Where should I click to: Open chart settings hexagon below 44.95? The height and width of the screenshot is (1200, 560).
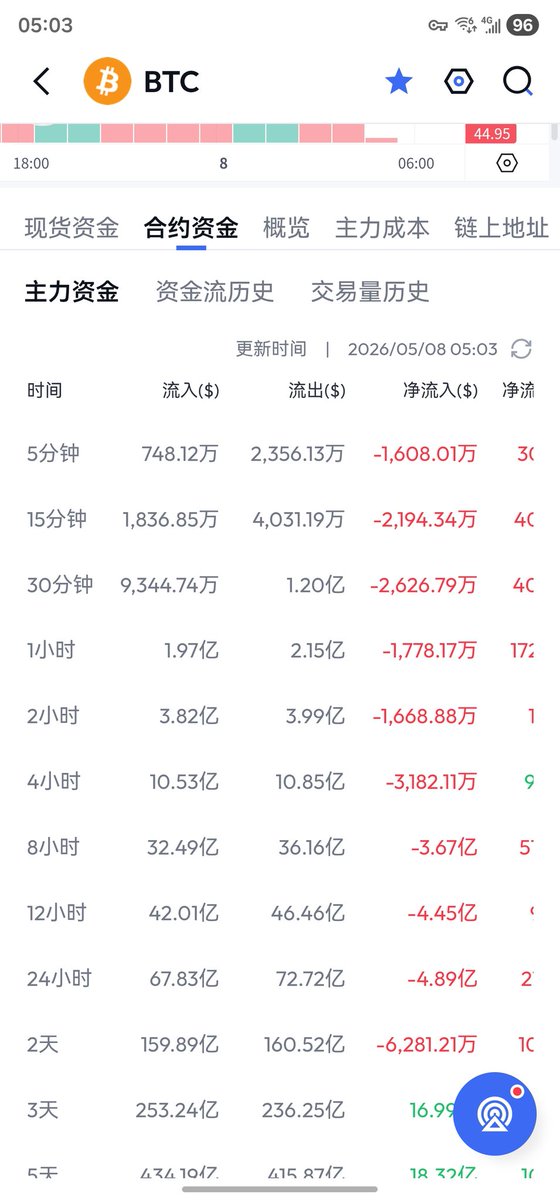tap(507, 163)
